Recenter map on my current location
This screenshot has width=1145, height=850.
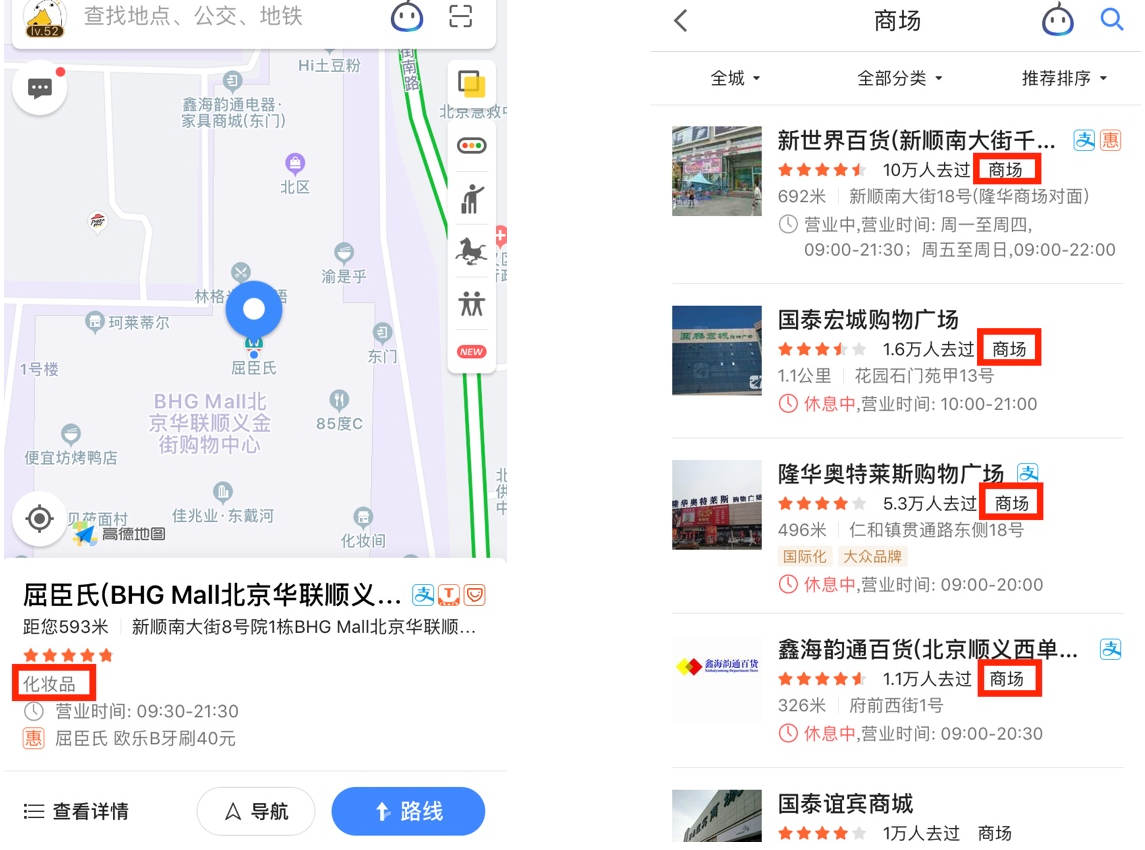(x=39, y=519)
